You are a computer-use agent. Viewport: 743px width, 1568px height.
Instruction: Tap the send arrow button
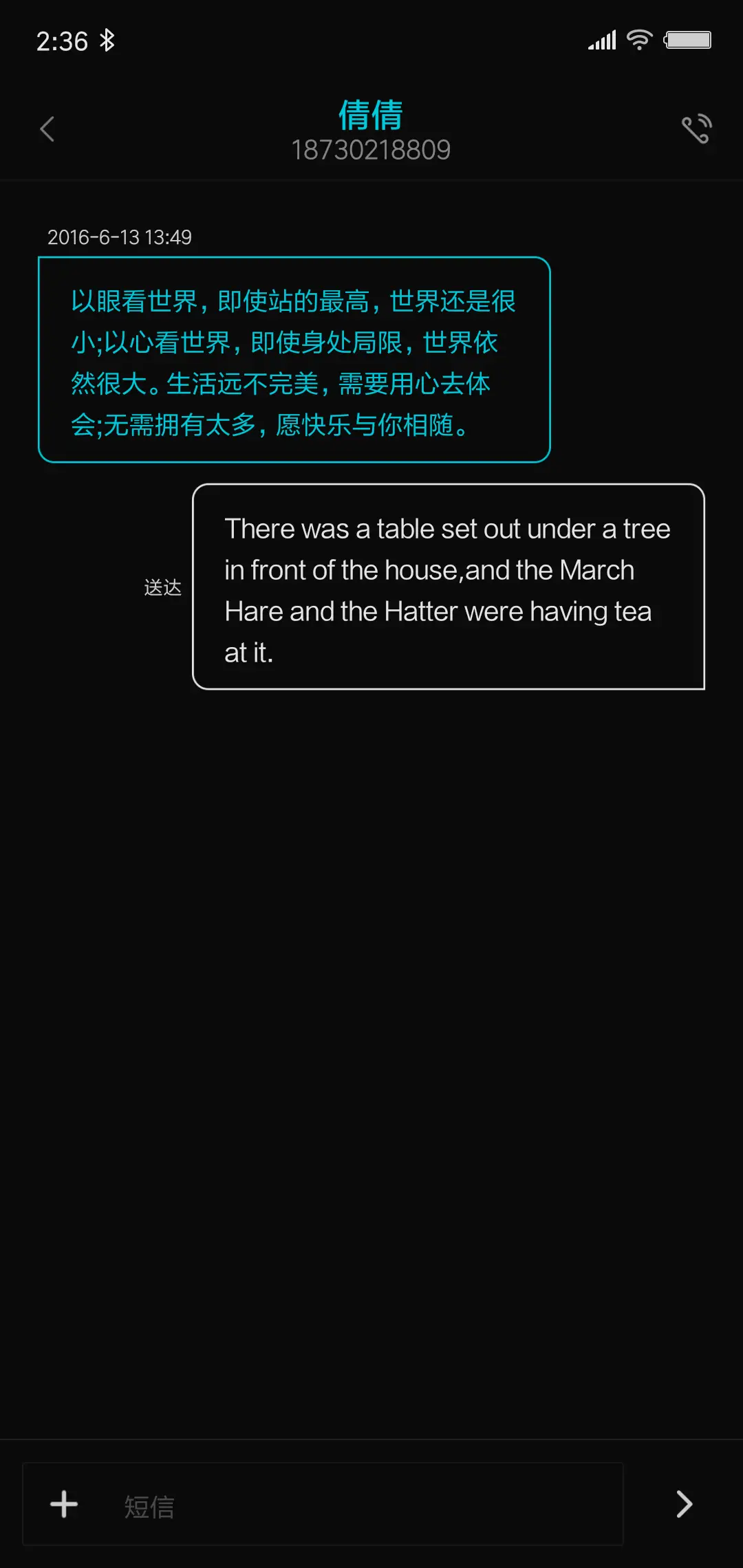coord(683,1504)
